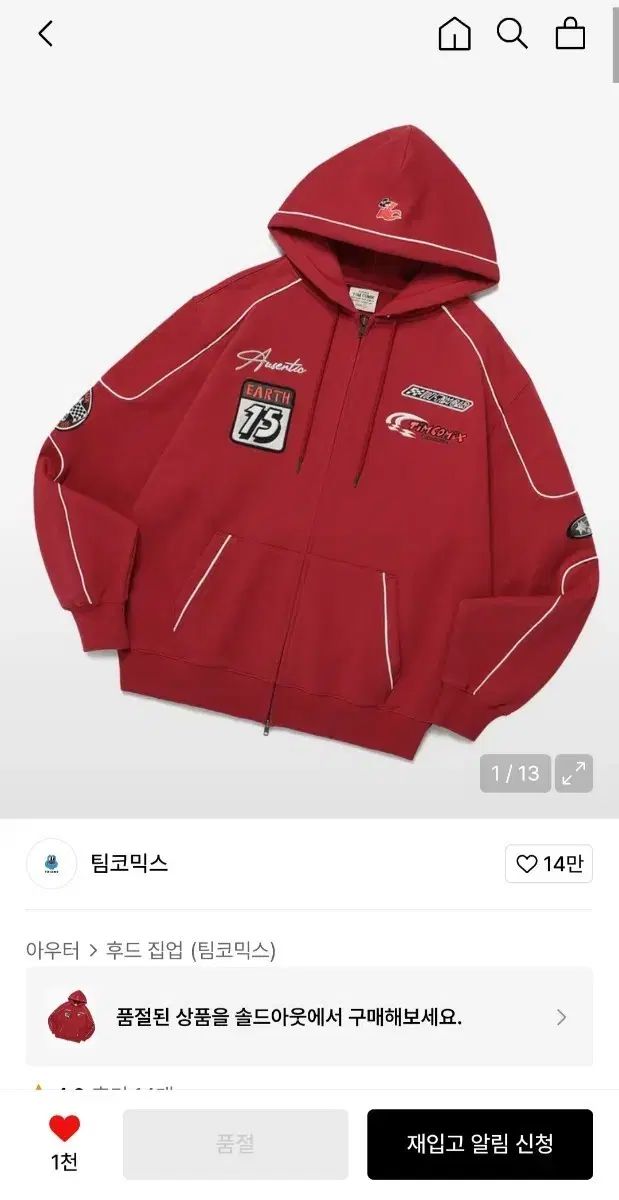Viewport: 619px width, 1200px height.
Task: Go back using the top arrow
Action: (x=45, y=34)
